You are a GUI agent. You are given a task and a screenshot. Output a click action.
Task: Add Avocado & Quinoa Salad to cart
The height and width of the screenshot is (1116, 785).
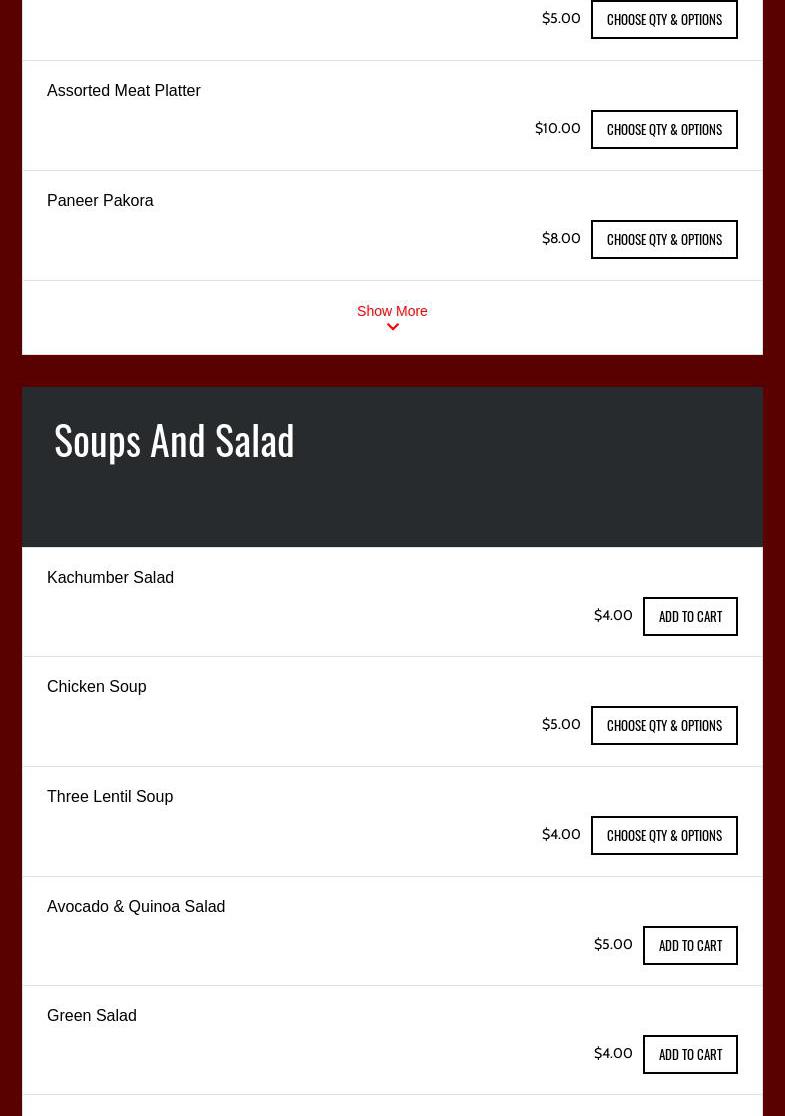click(x=690, y=945)
